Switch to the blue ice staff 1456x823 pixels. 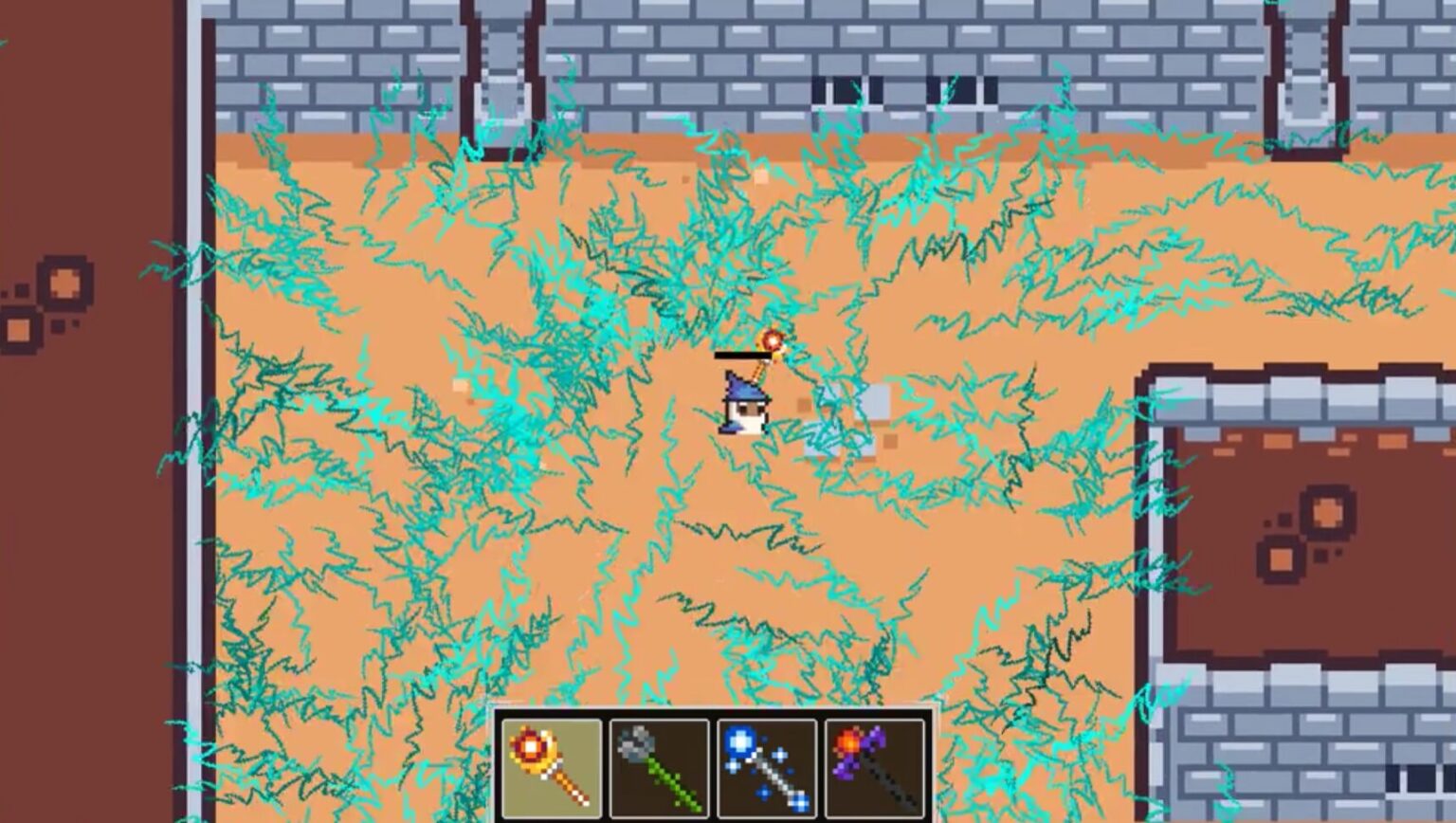tap(767, 767)
